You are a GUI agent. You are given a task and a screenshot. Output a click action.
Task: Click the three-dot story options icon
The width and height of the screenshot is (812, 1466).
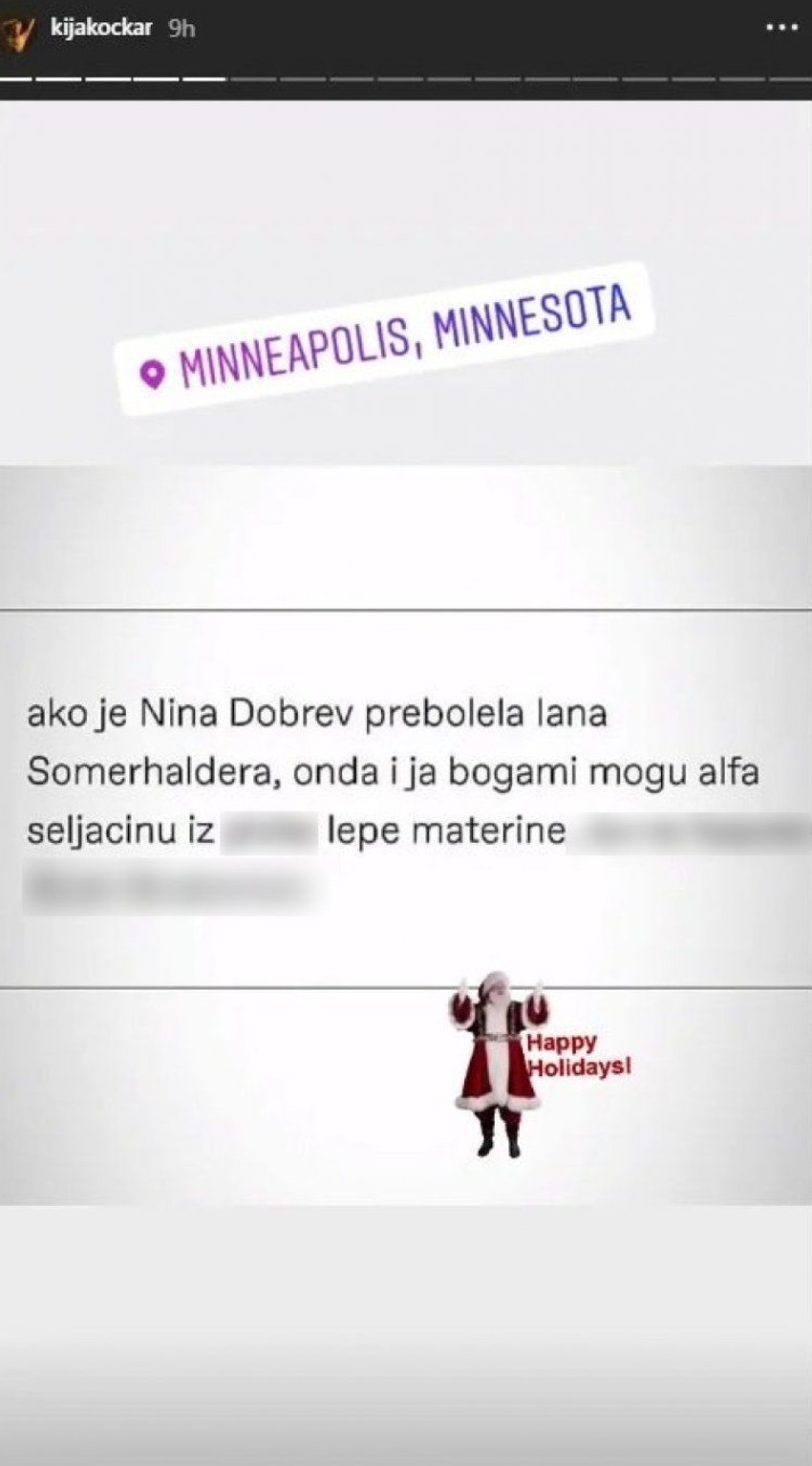point(781,29)
